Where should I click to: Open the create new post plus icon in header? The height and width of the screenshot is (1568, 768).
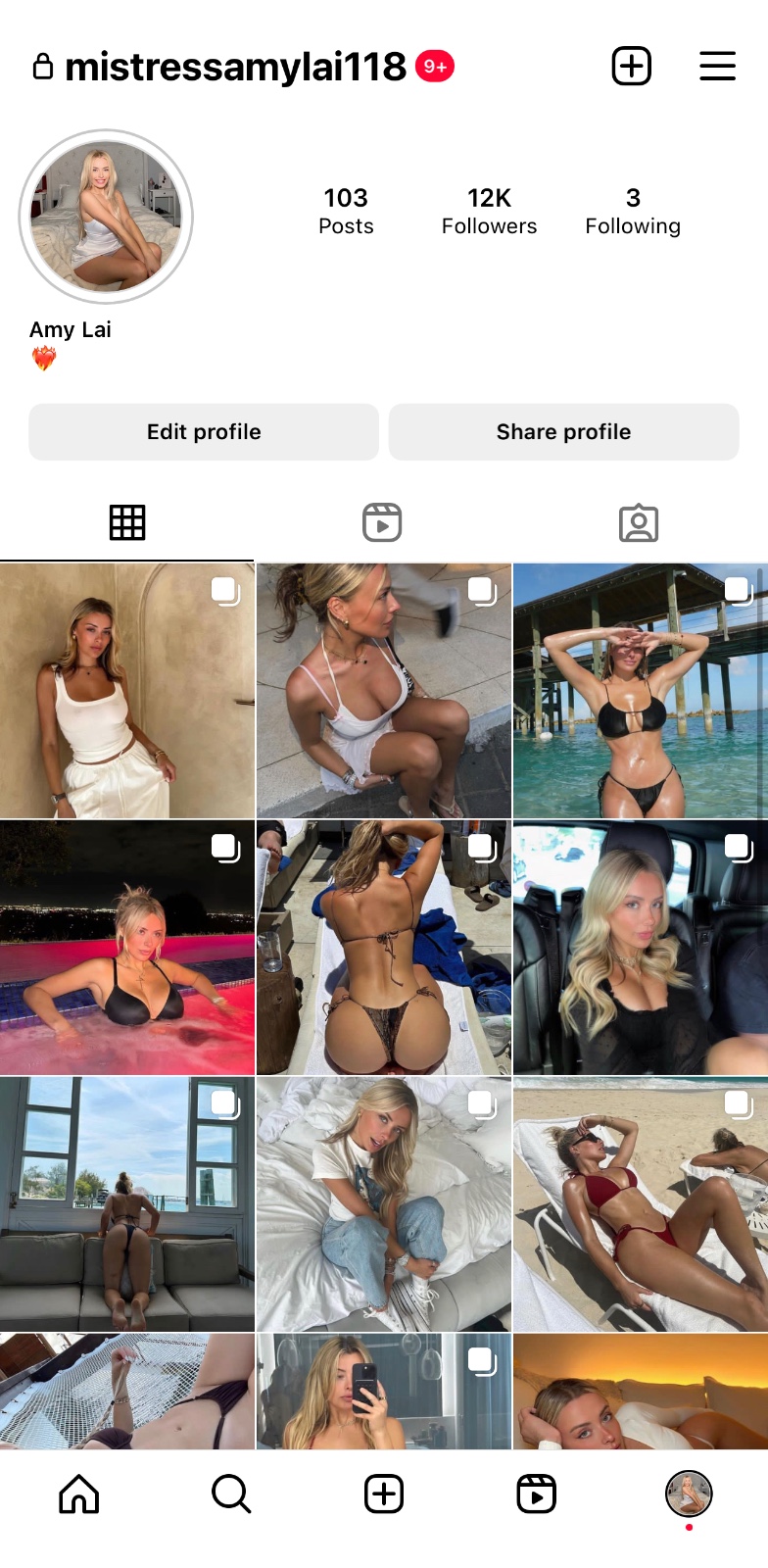(x=632, y=67)
